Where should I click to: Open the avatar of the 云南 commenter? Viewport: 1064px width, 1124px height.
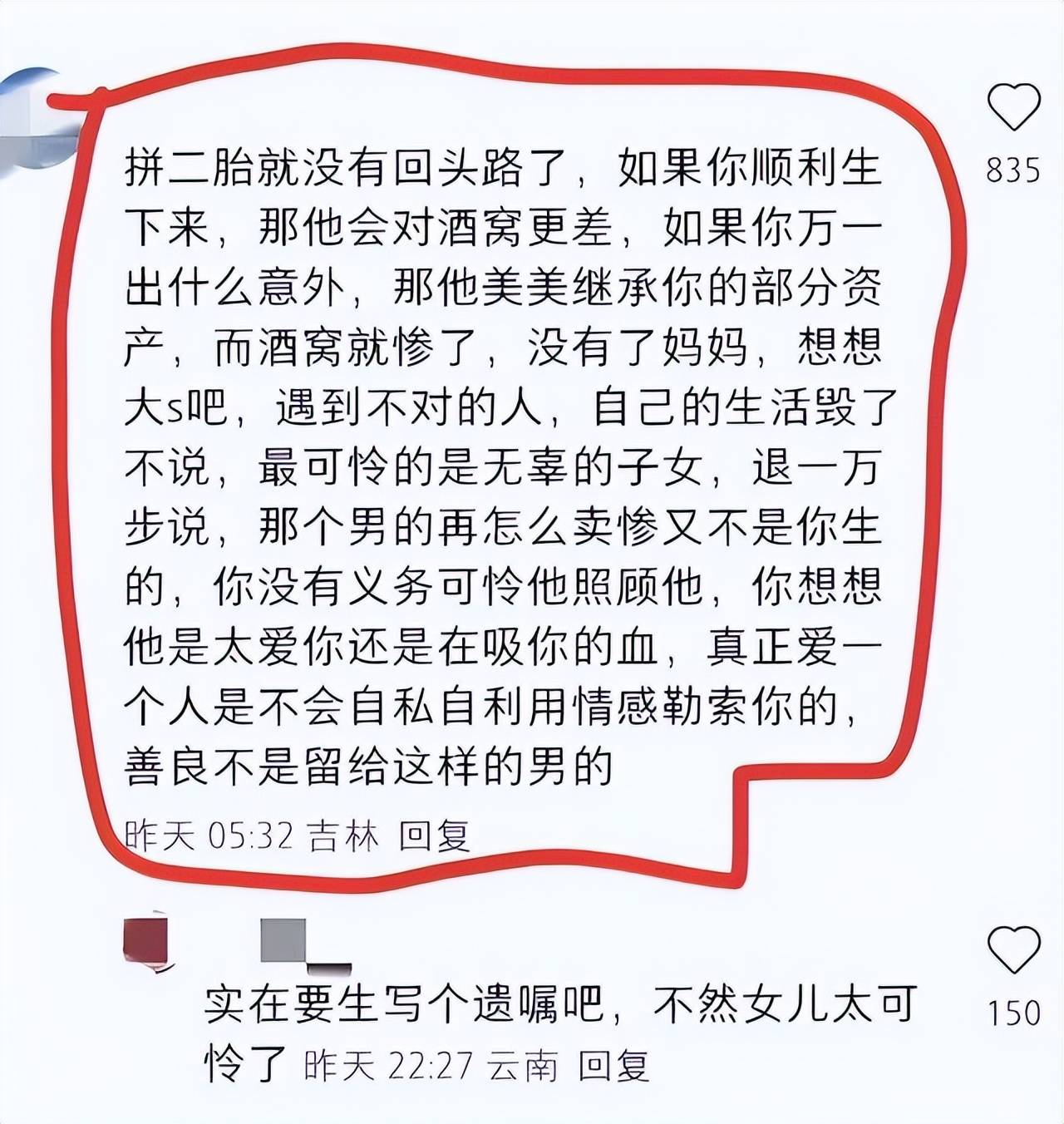146,943
